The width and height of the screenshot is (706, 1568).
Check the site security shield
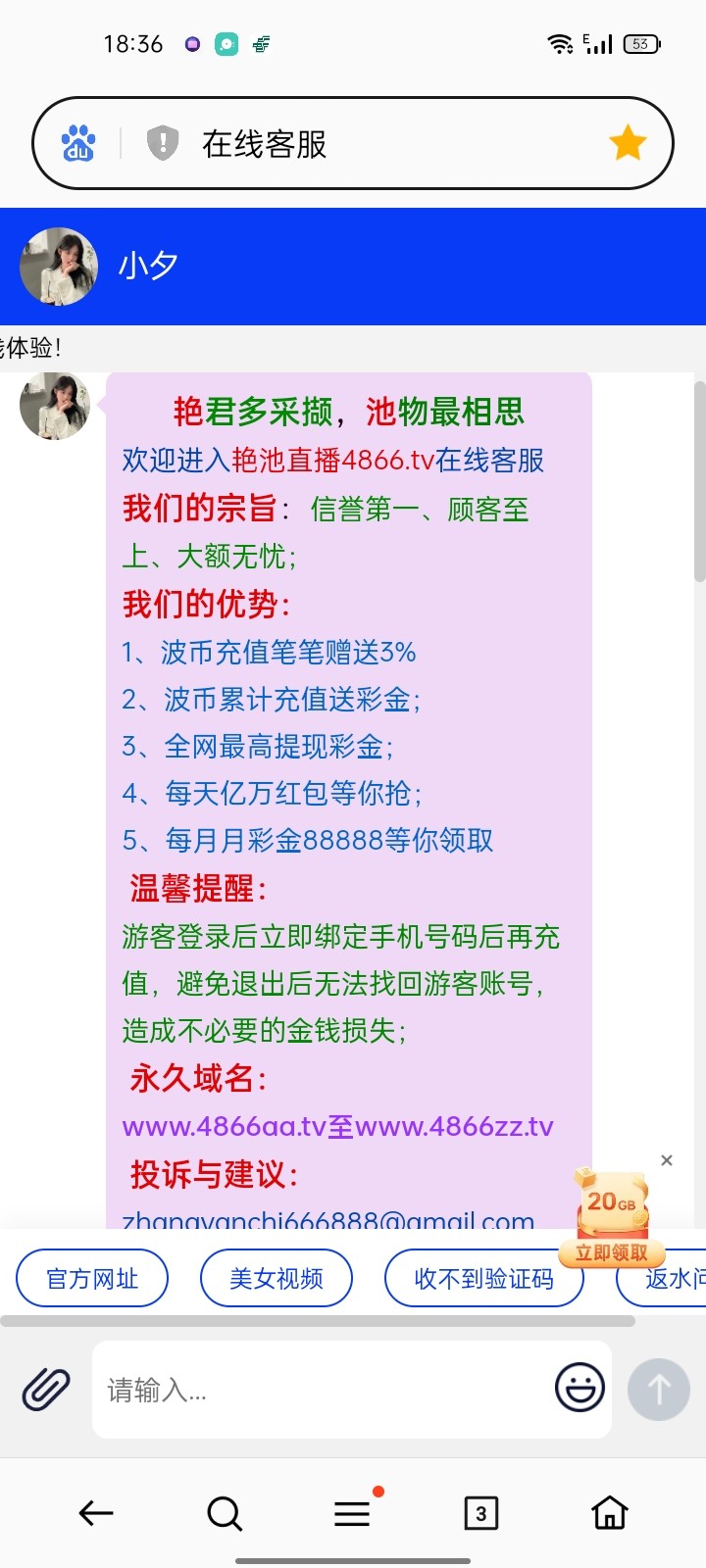point(162,144)
